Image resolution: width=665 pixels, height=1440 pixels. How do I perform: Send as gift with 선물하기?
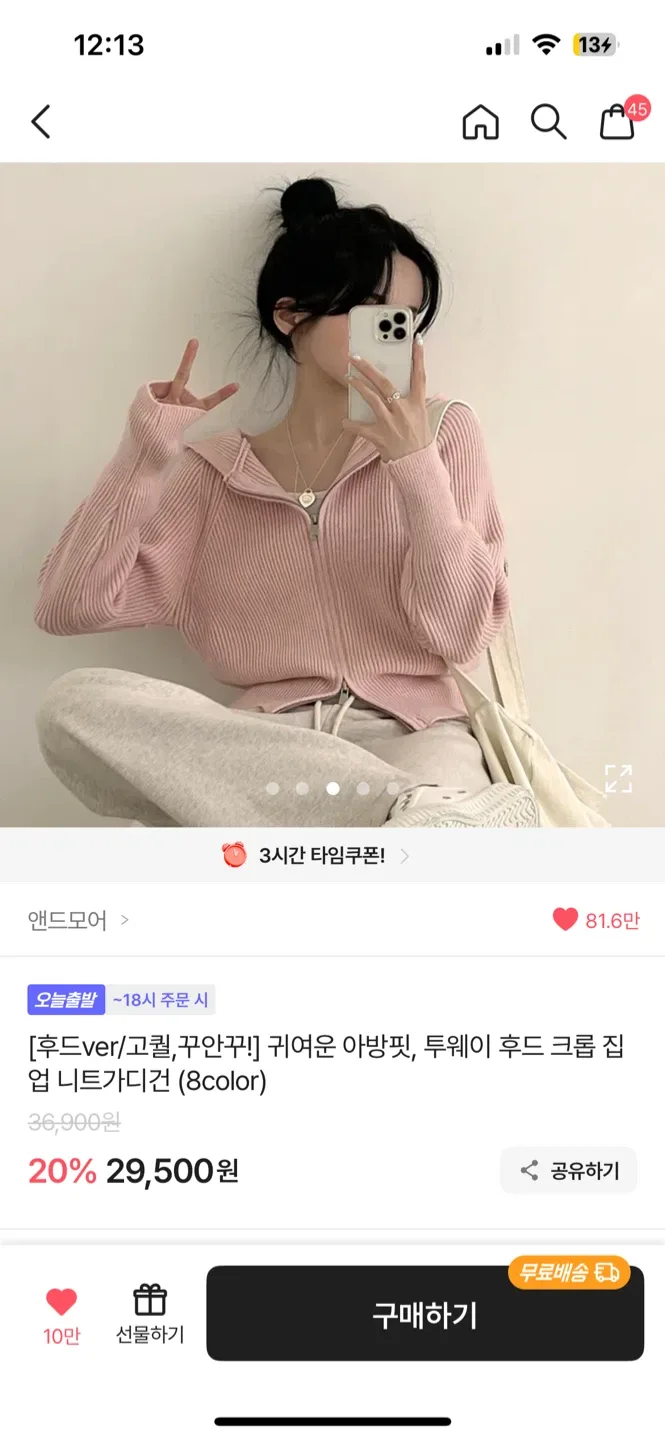point(150,1315)
